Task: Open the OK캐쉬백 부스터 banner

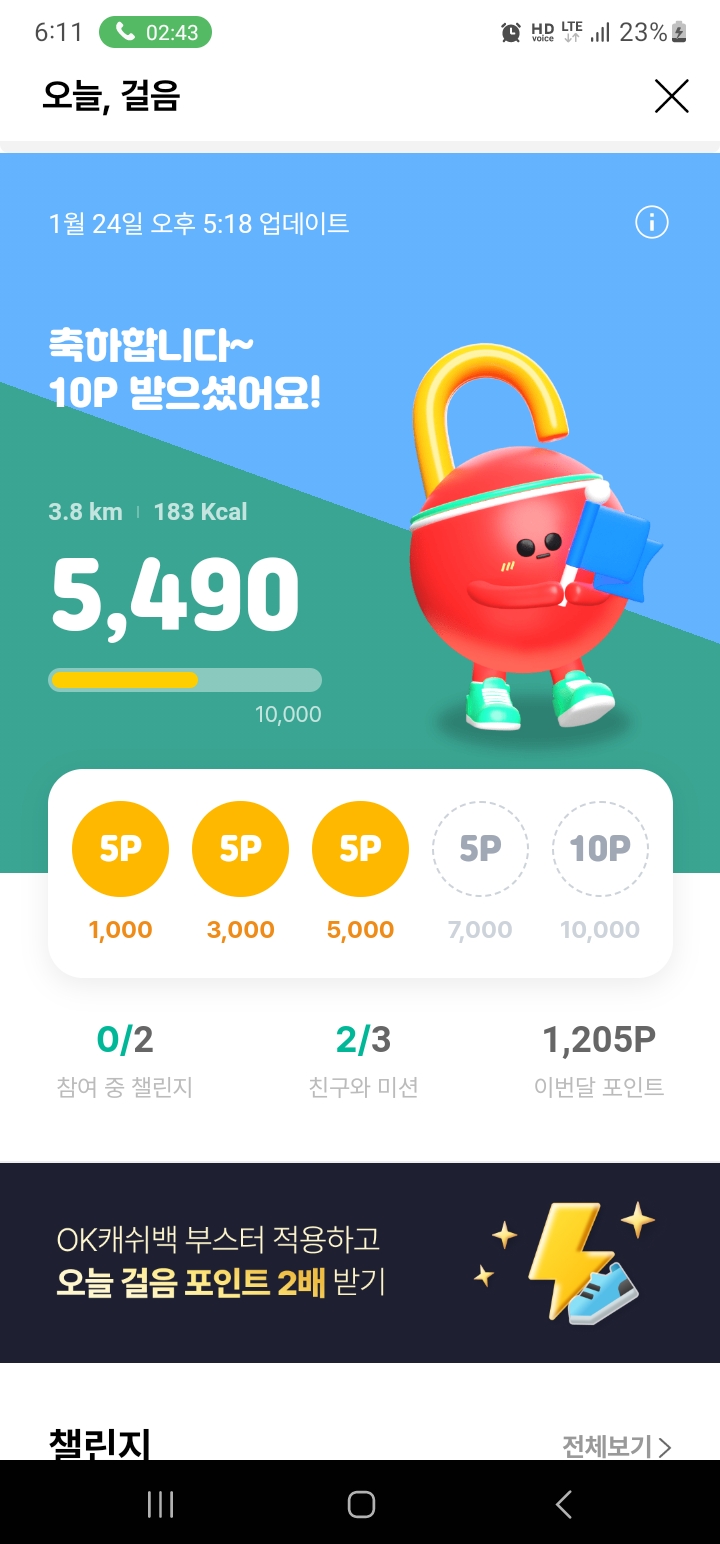Action: pos(360,1262)
